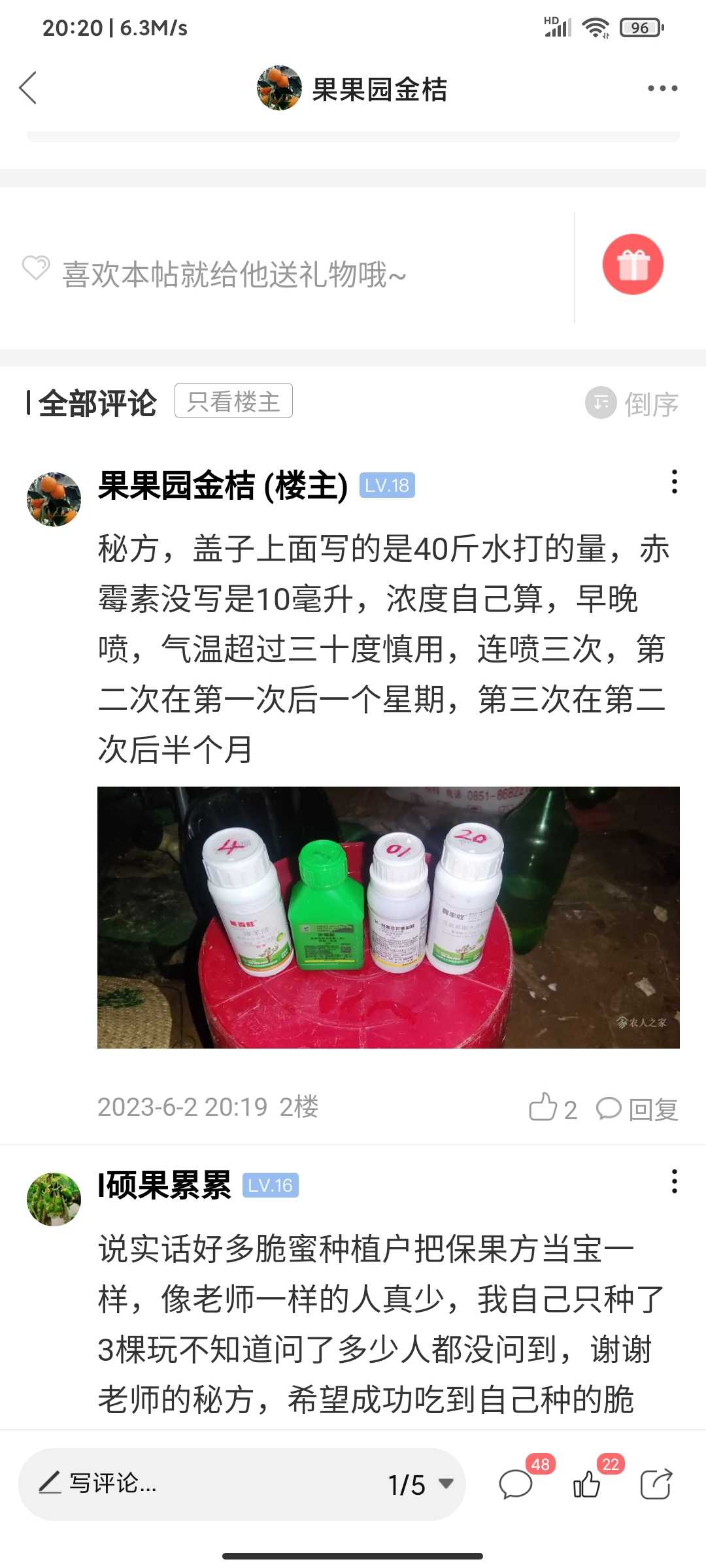706x1568 pixels.
Task: Reply to the 2楼 comment via 回复
Action: 637,1109
